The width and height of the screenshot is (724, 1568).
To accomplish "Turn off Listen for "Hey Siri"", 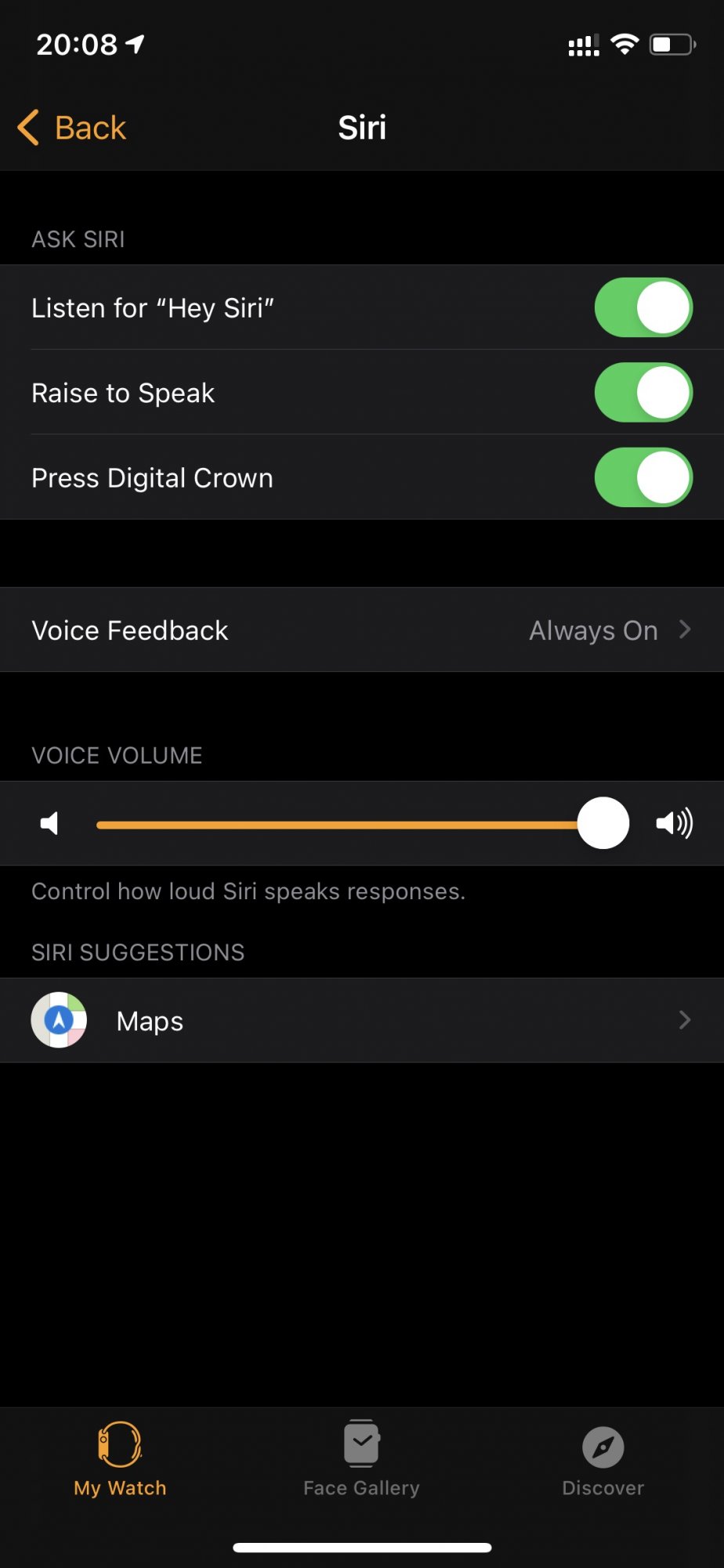I will click(643, 307).
